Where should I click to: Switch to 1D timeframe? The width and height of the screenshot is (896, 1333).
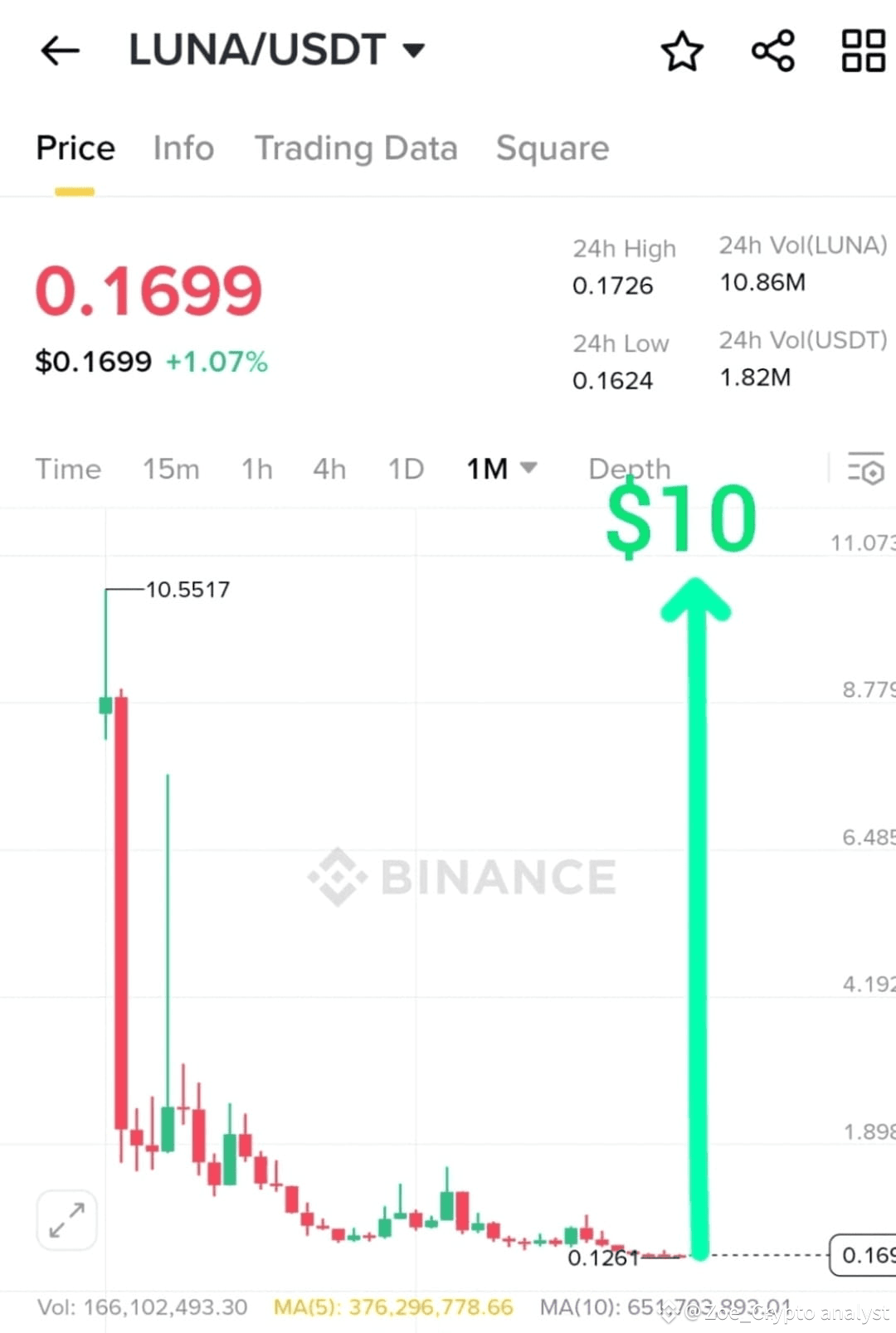click(406, 469)
